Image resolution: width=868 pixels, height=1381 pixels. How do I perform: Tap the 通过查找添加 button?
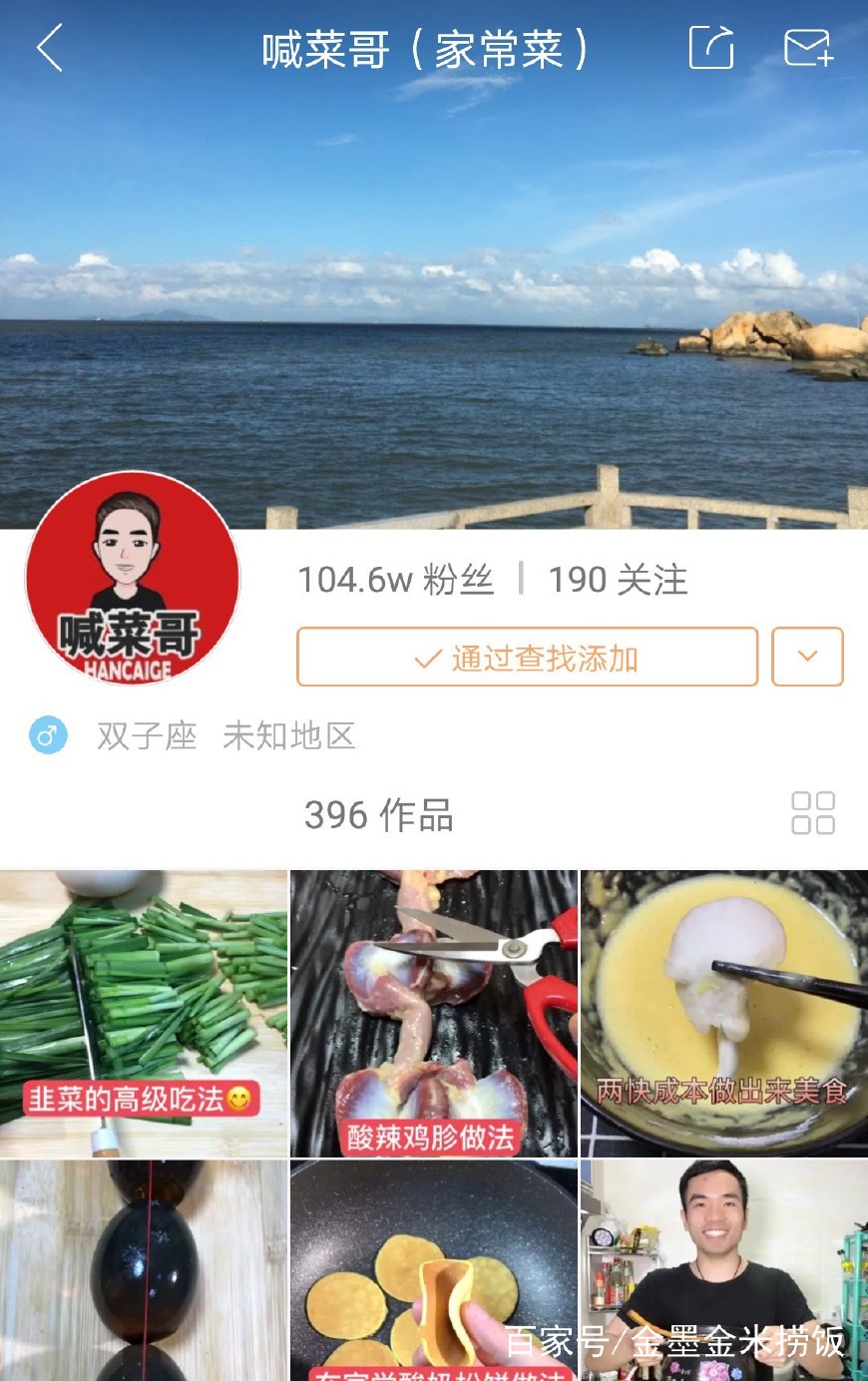point(527,658)
